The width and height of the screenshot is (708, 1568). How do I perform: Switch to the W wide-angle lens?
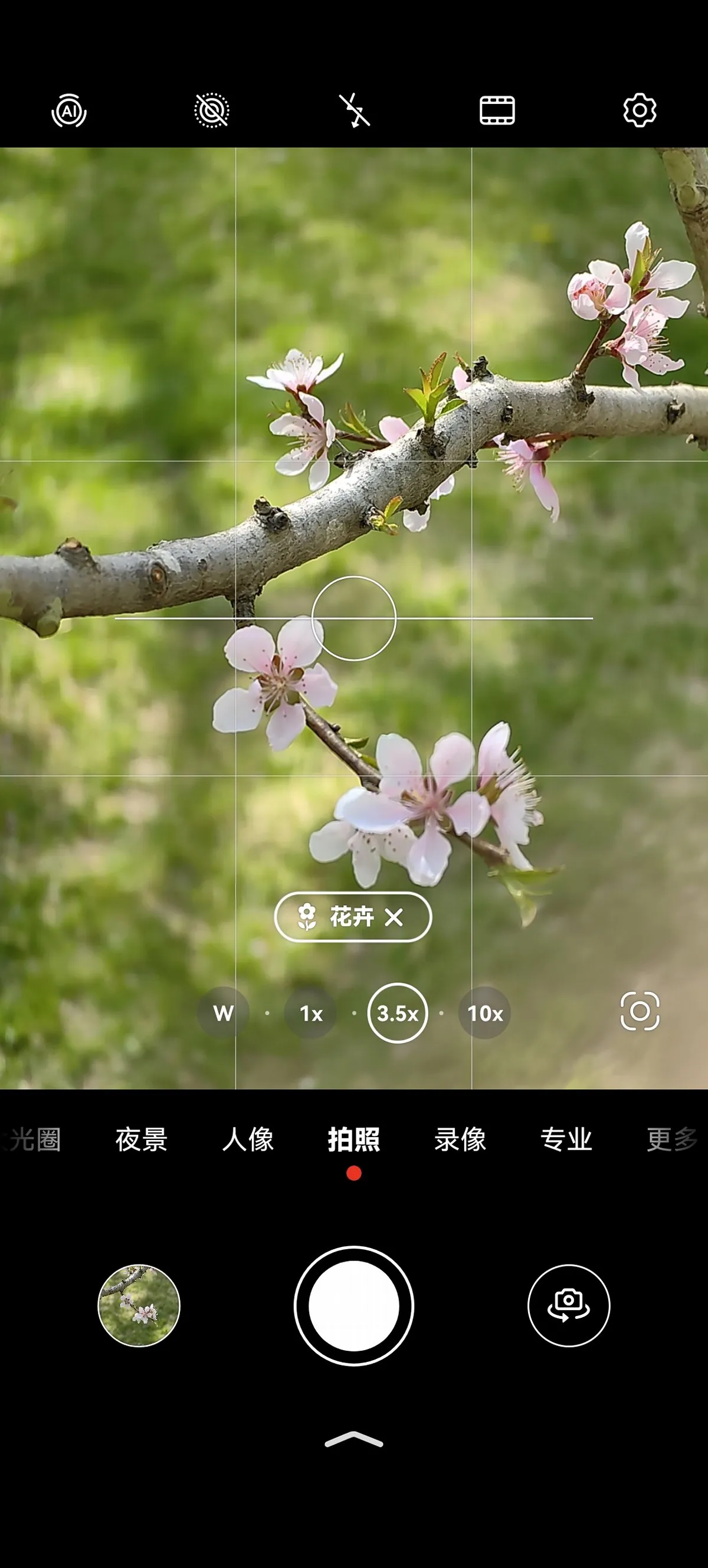click(x=223, y=1013)
